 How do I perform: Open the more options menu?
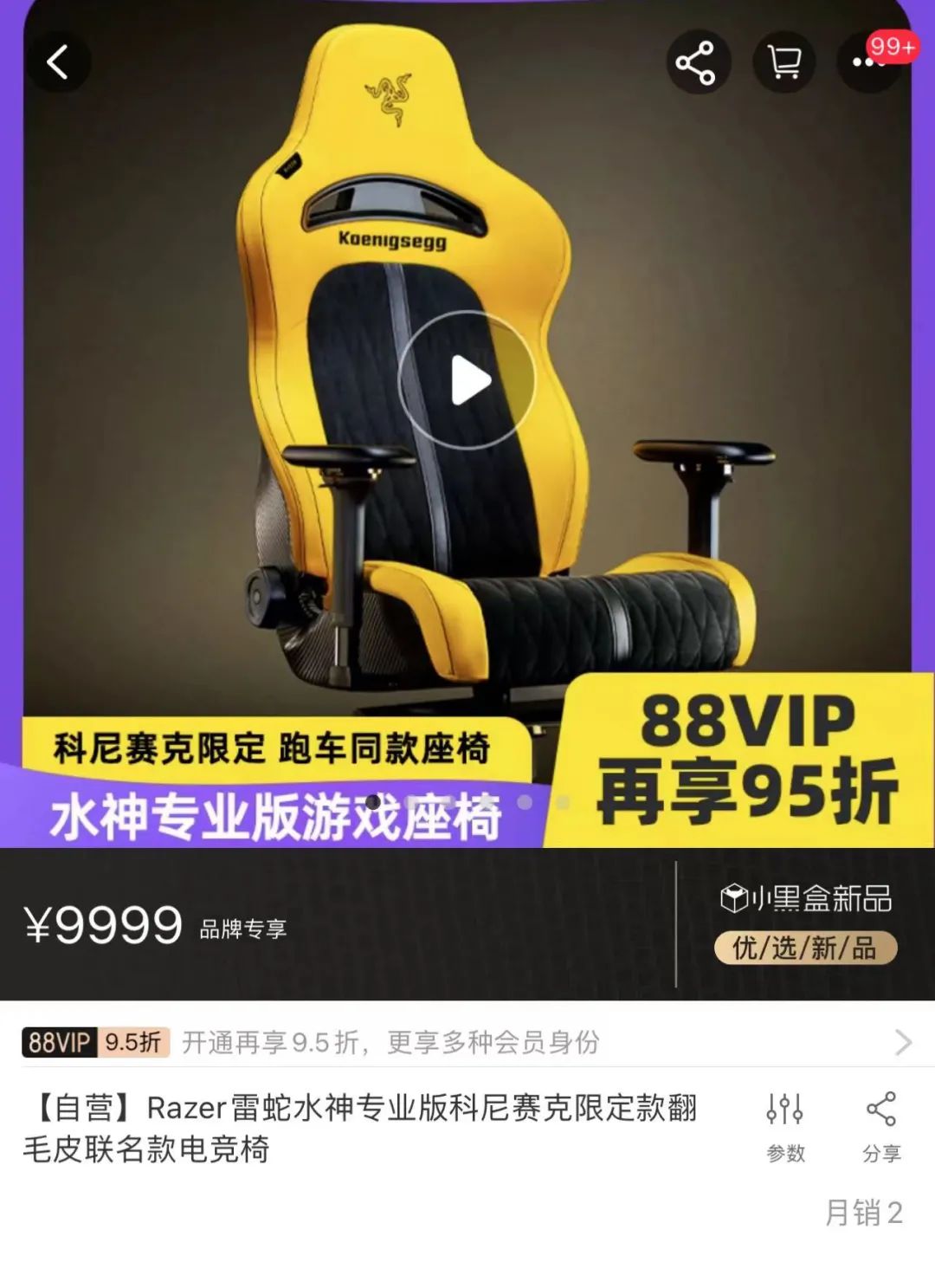[867, 62]
